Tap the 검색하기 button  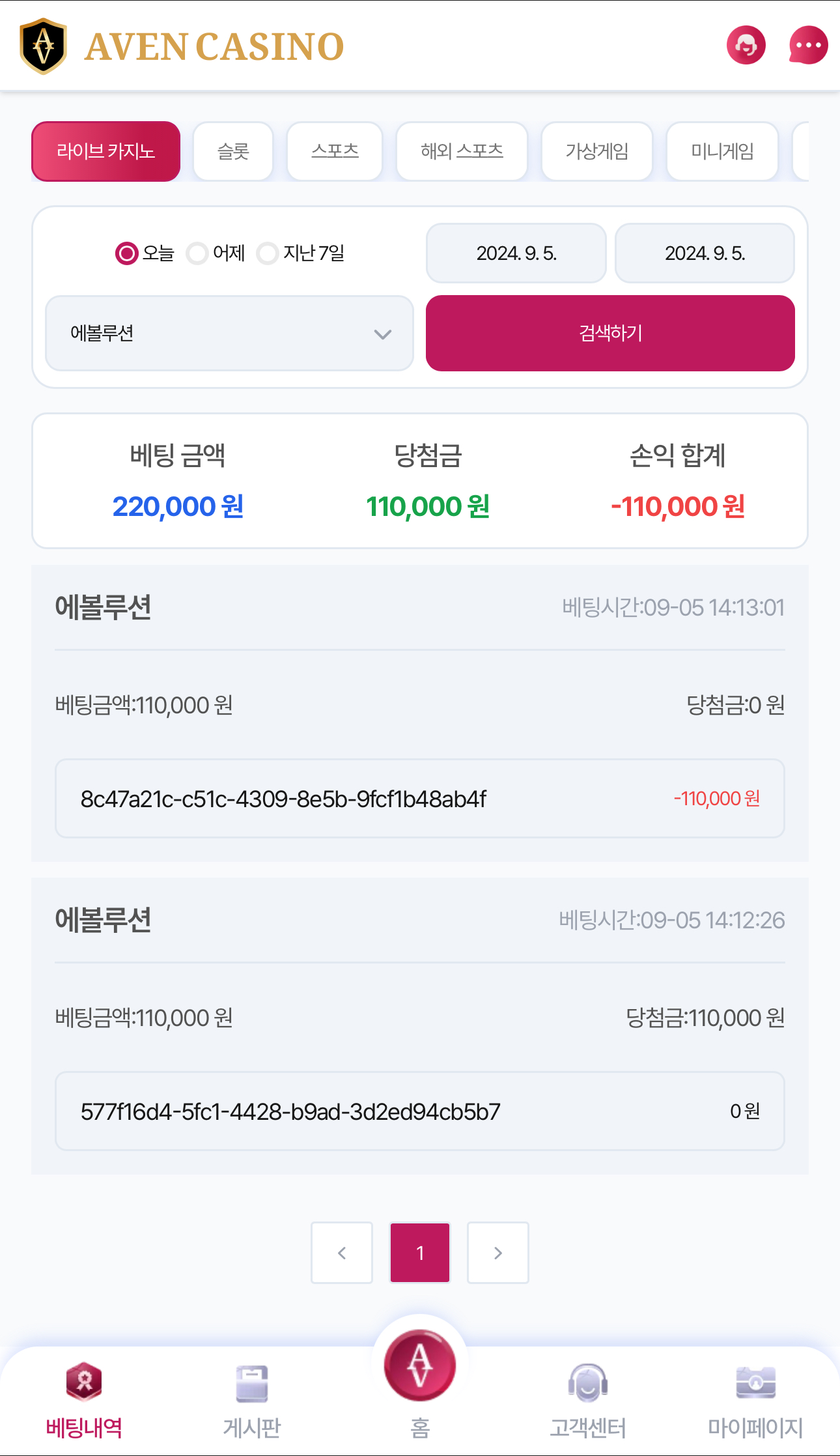610,334
